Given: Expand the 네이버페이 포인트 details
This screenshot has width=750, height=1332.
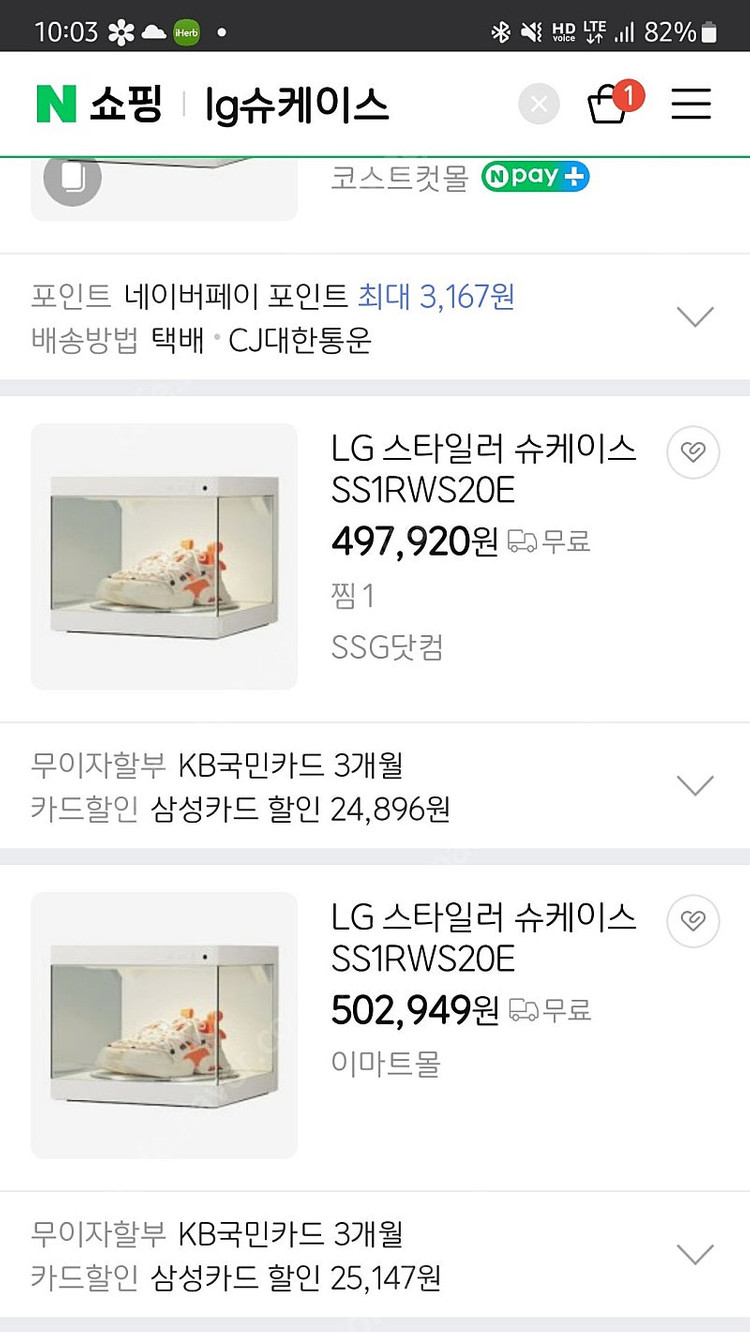Looking at the screenshot, I should [695, 316].
